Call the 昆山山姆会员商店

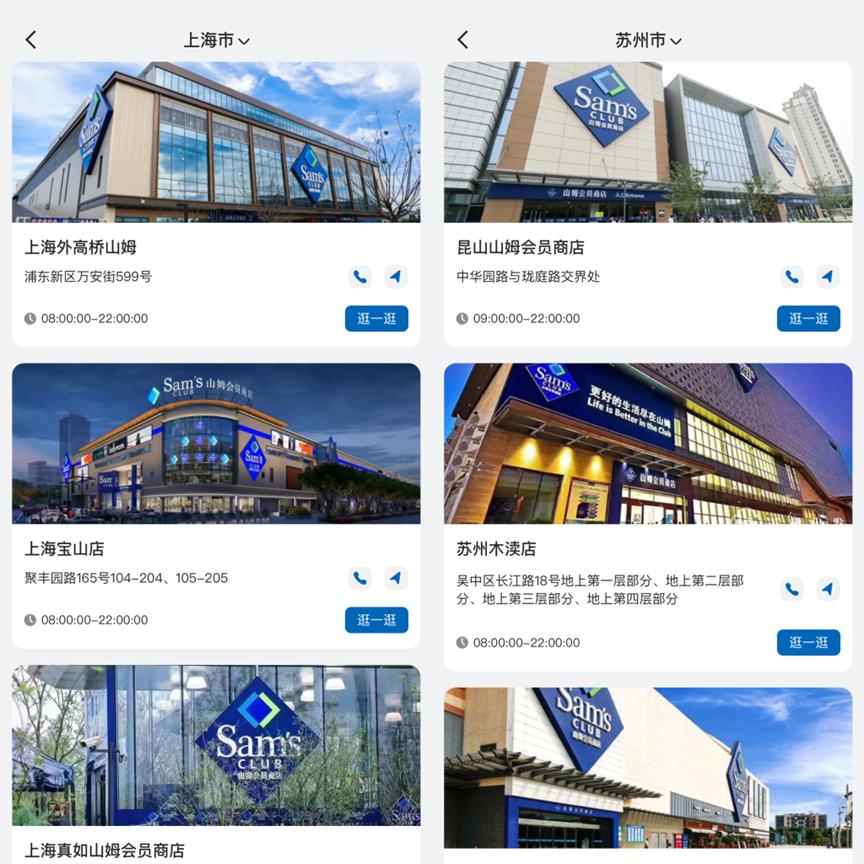[x=792, y=277]
